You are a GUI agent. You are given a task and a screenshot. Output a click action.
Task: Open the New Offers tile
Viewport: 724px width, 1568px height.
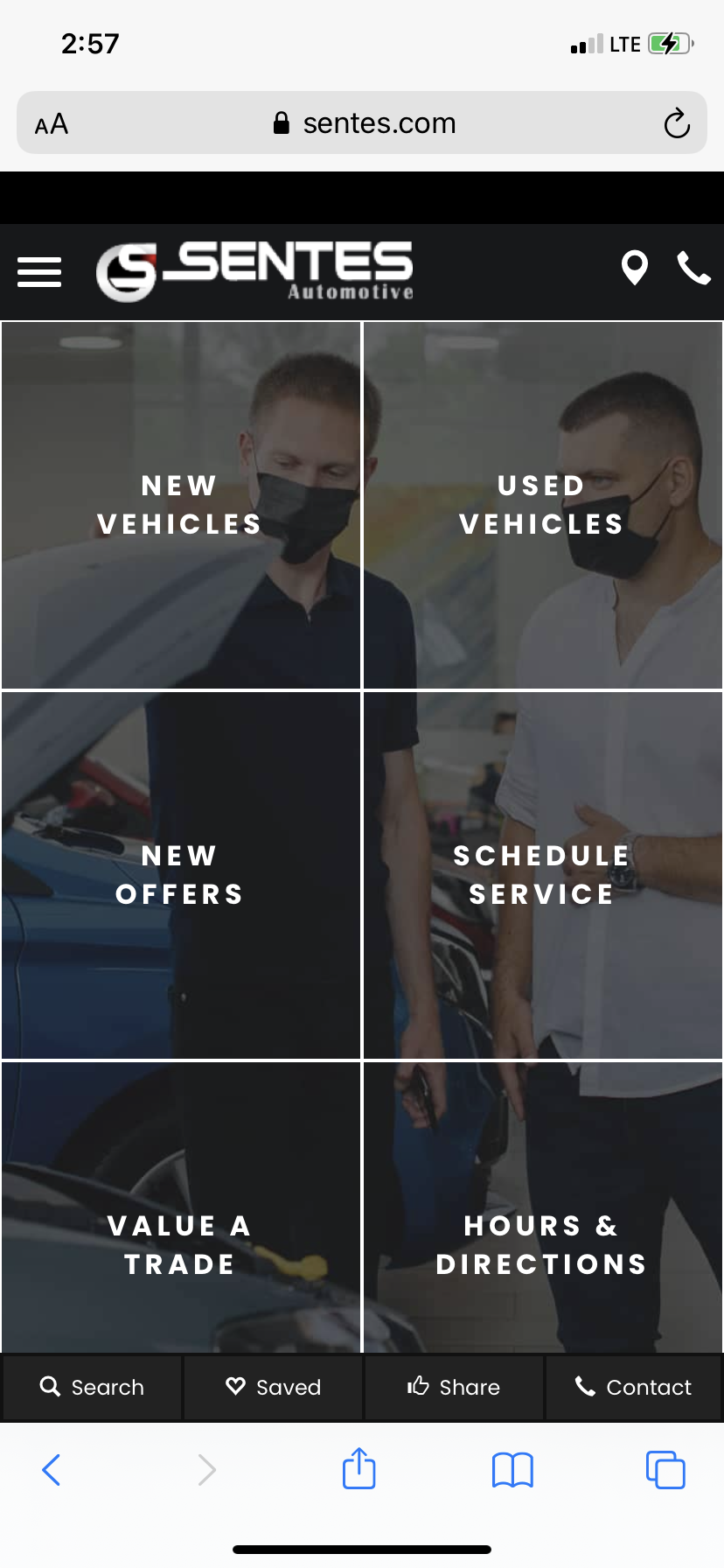tap(180, 875)
